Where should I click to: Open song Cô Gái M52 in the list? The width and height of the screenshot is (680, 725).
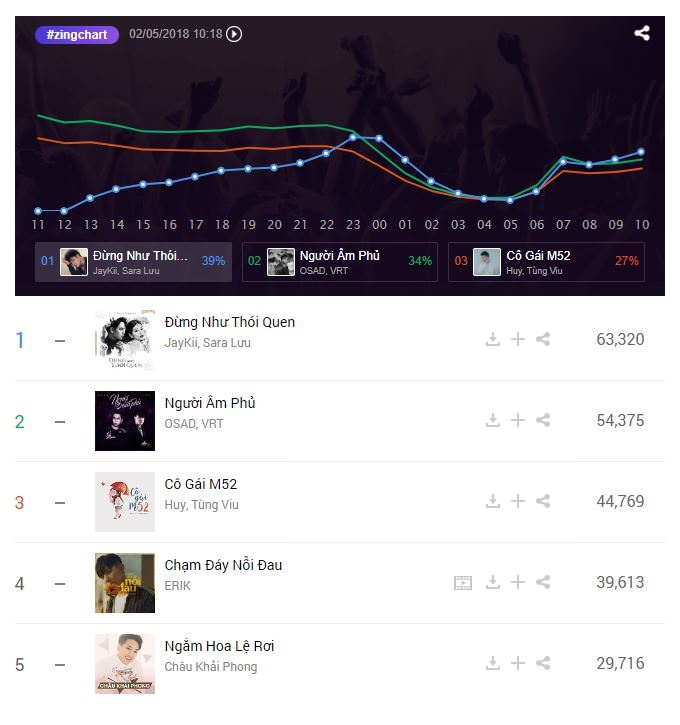[x=201, y=484]
